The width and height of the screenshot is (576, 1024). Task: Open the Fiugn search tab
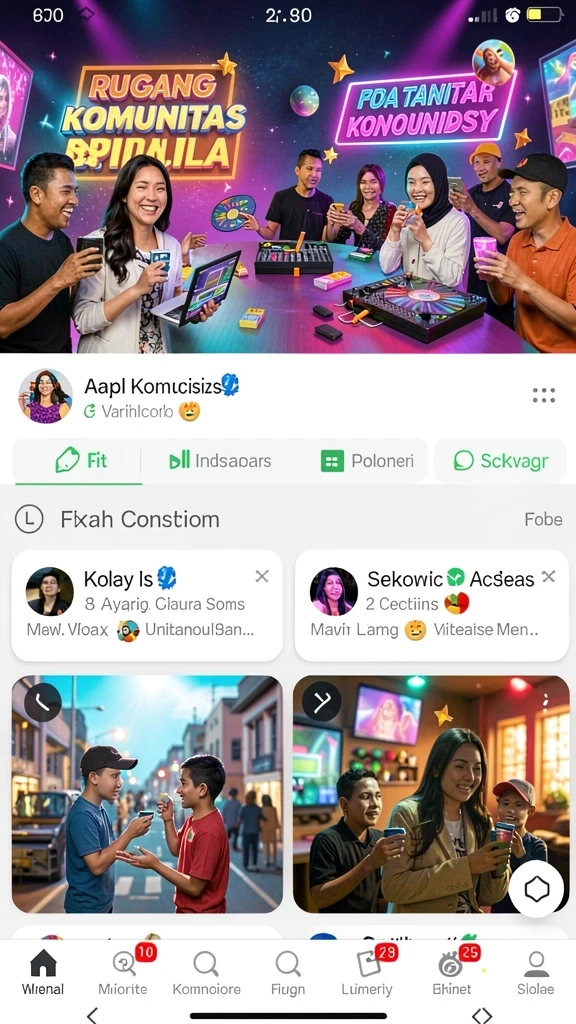pyautogui.click(x=288, y=973)
